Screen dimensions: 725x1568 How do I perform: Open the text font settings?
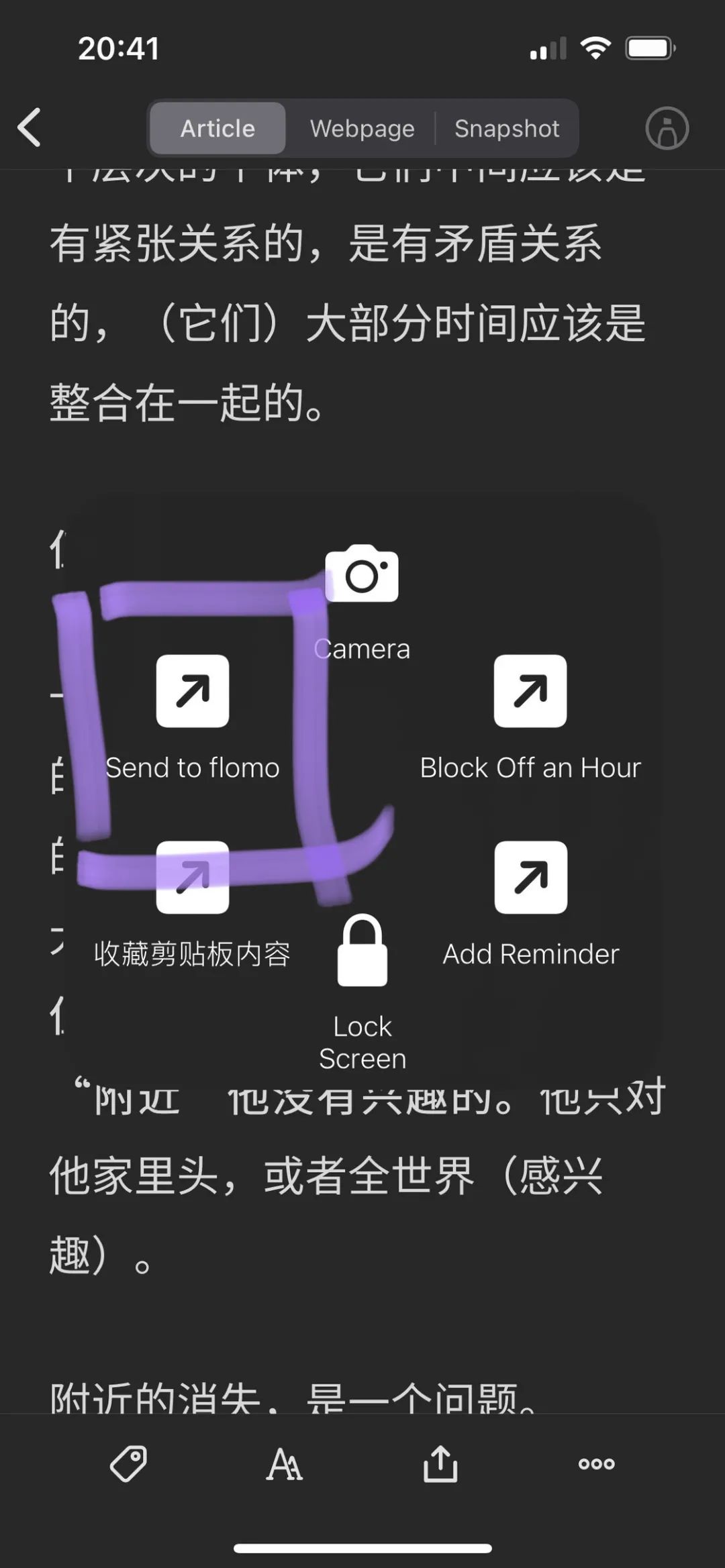(x=285, y=1463)
